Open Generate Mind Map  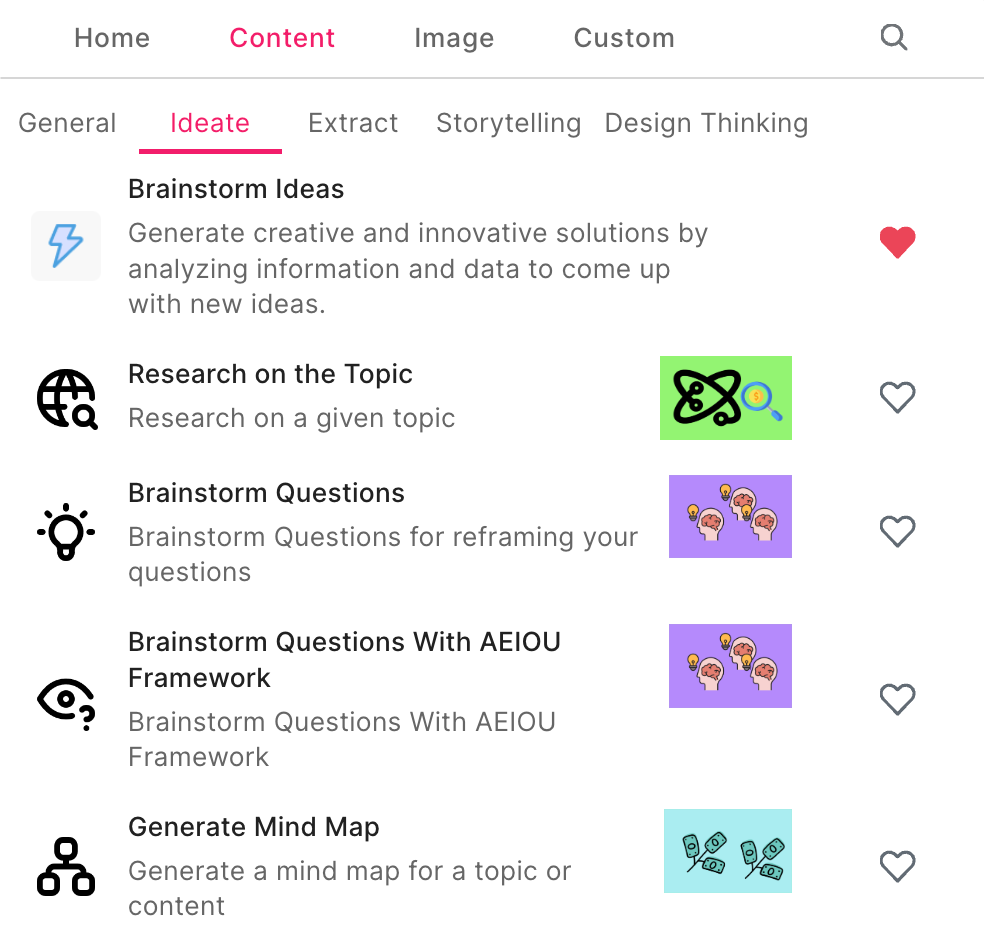[x=254, y=828]
